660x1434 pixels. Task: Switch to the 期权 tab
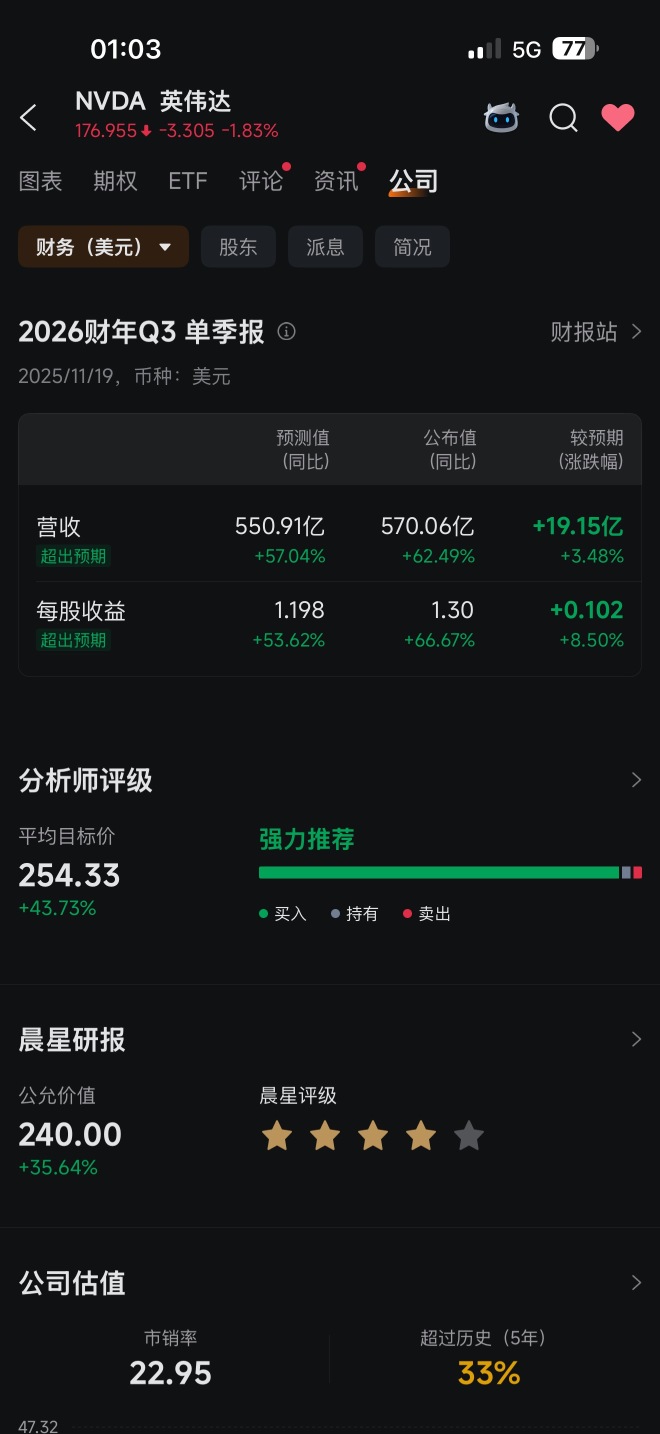click(115, 181)
